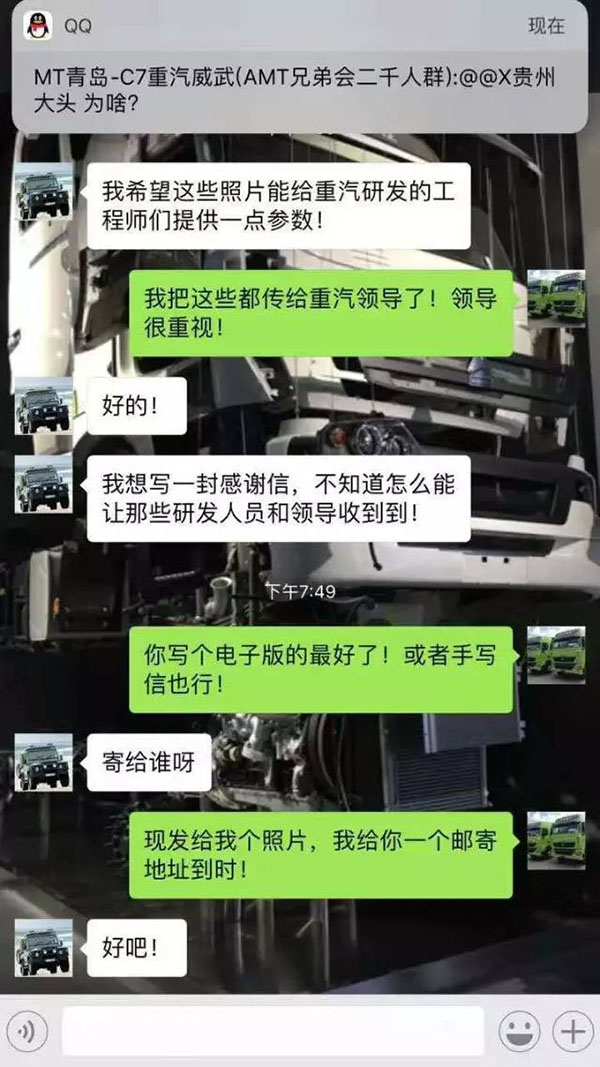Open the emoji sticker panel
Viewport: 600px width, 1067px height.
(x=519, y=1030)
